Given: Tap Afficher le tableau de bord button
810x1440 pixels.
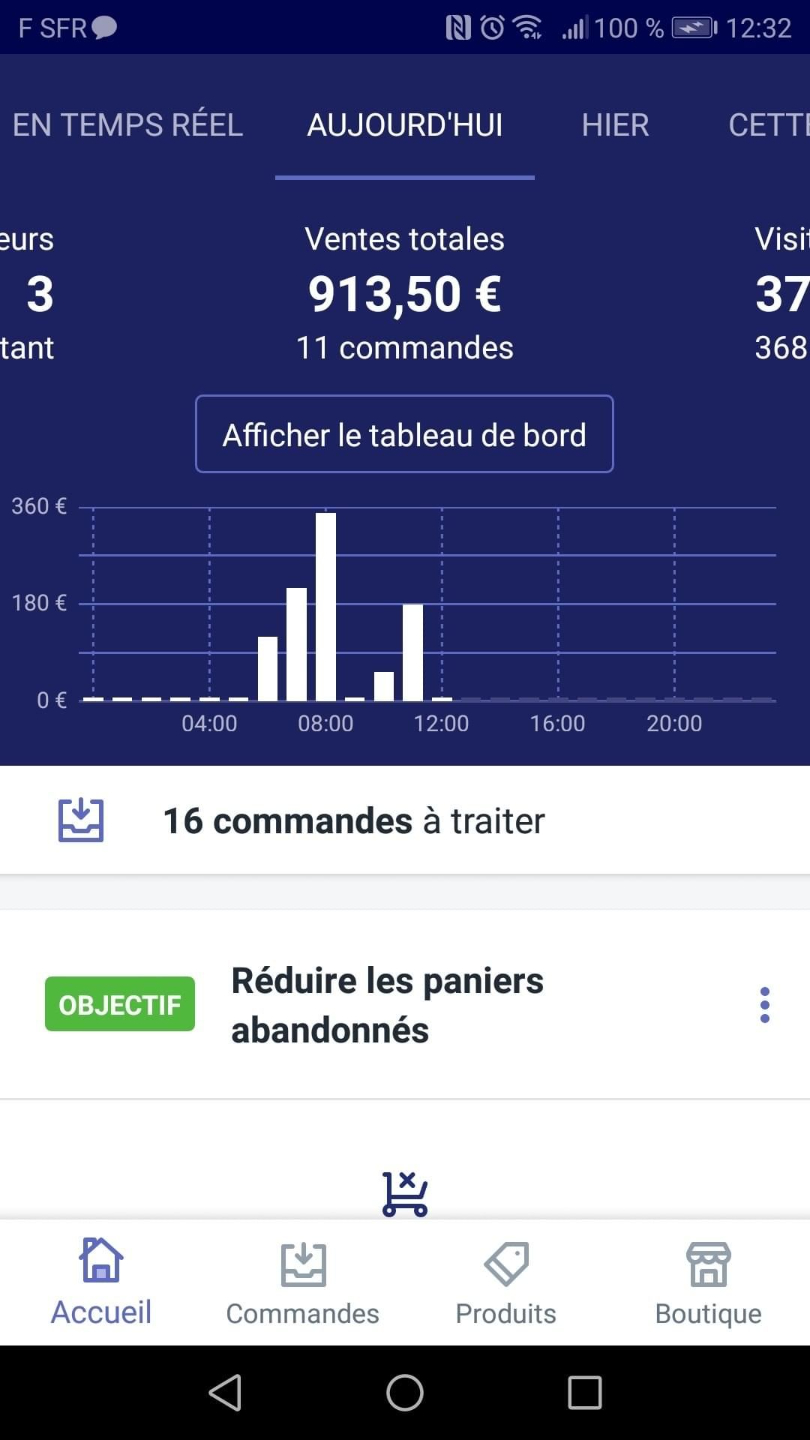Looking at the screenshot, I should (x=404, y=435).
